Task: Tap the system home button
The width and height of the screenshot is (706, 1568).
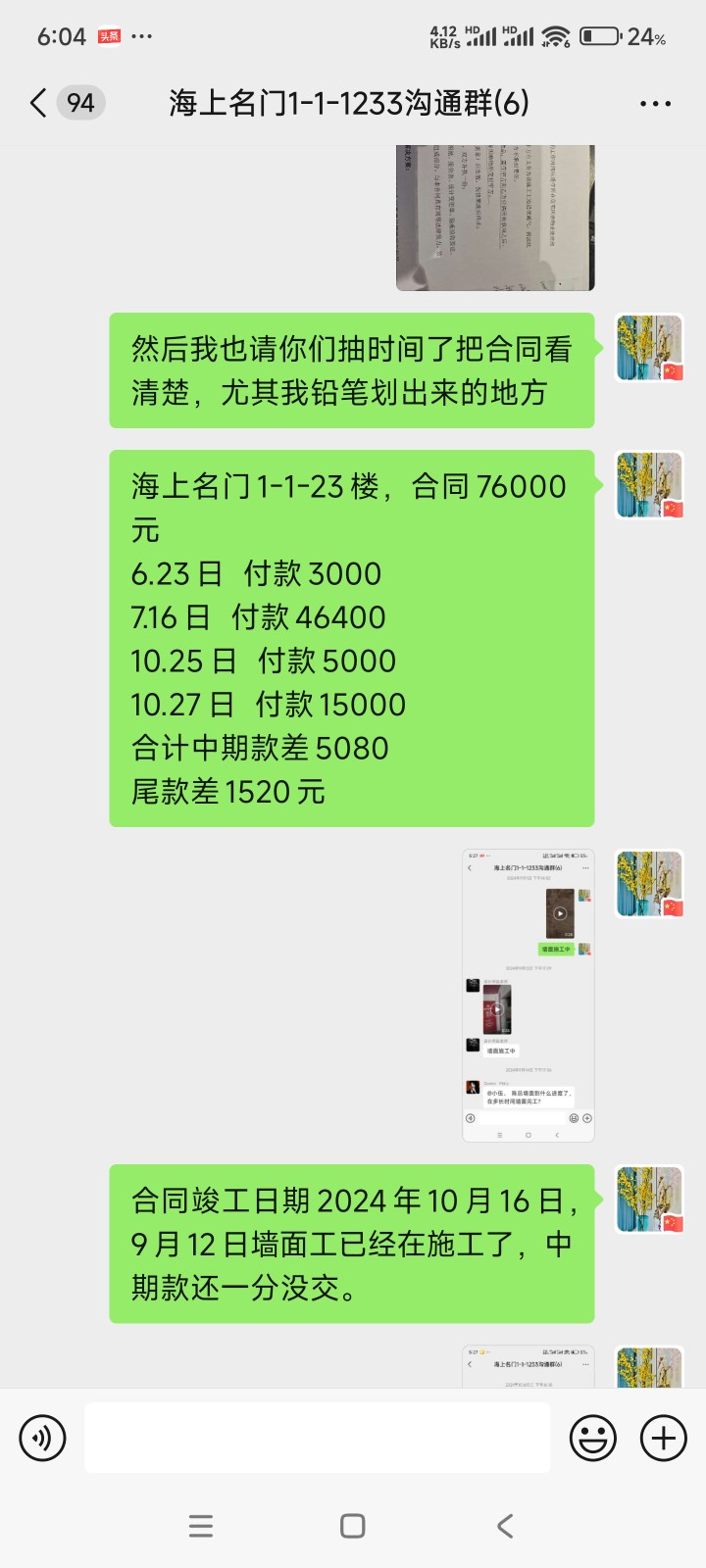Action: 353,1526
